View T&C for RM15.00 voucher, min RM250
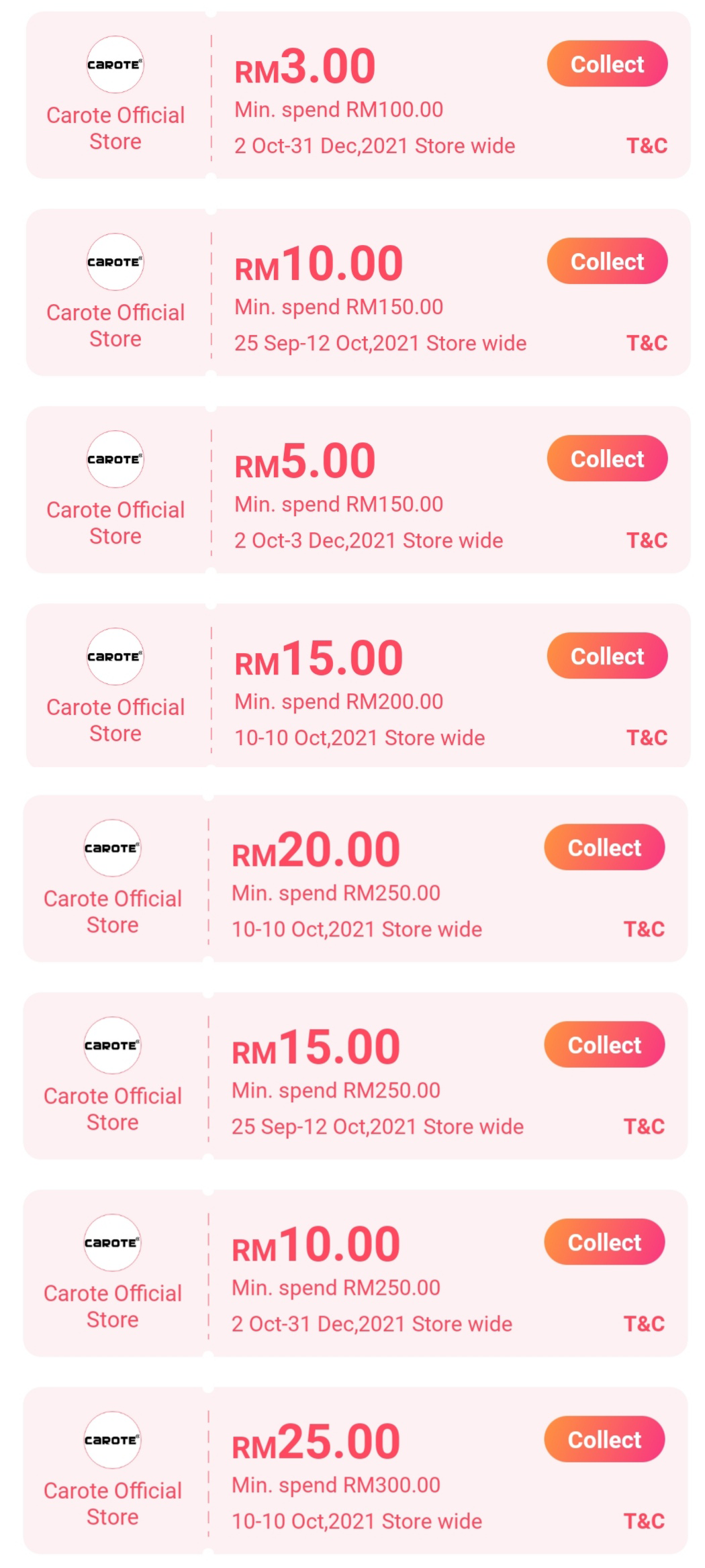This screenshot has height=1568, width=705. point(643,1126)
